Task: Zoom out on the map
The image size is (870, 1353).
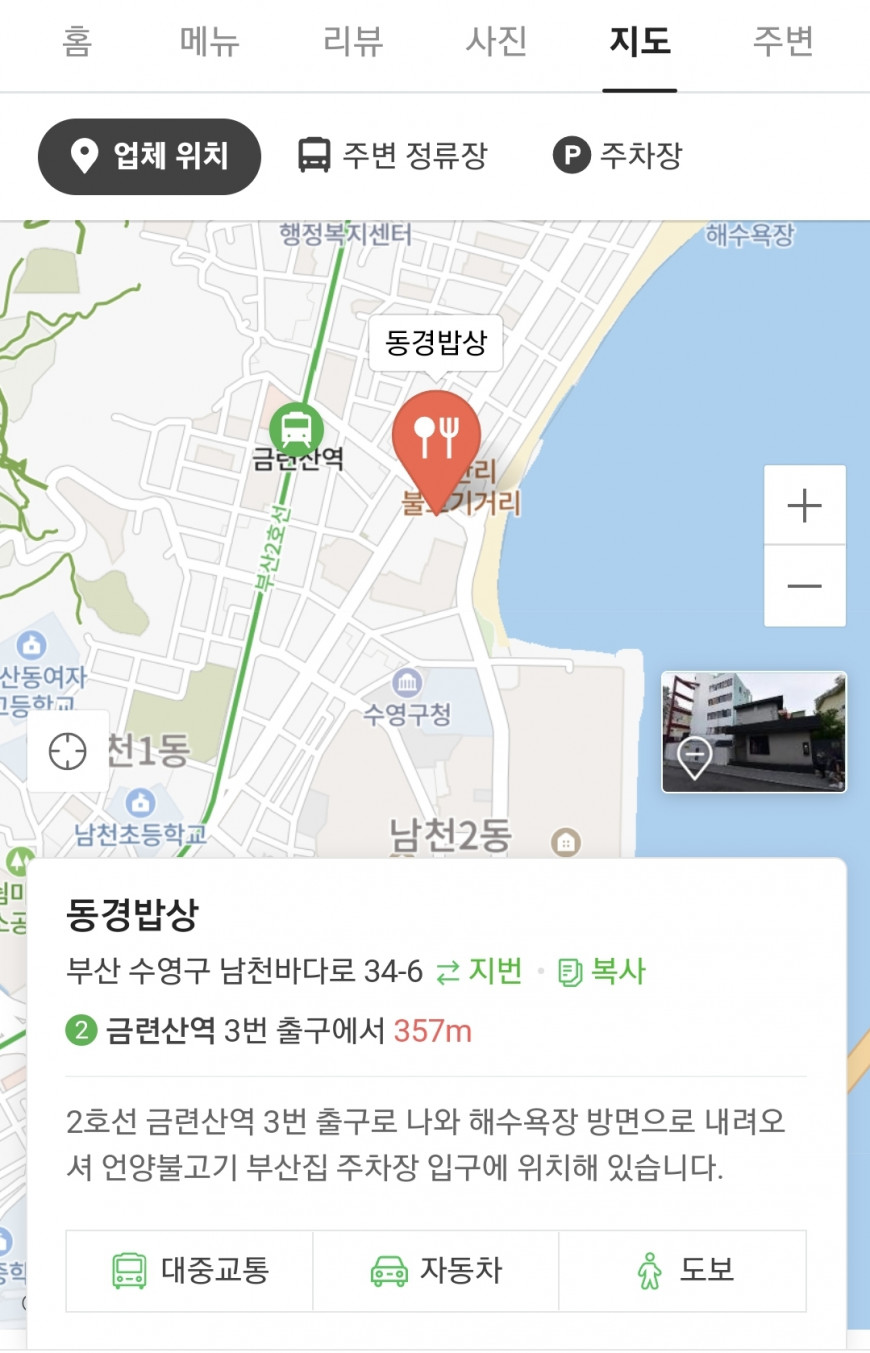Action: (x=805, y=587)
